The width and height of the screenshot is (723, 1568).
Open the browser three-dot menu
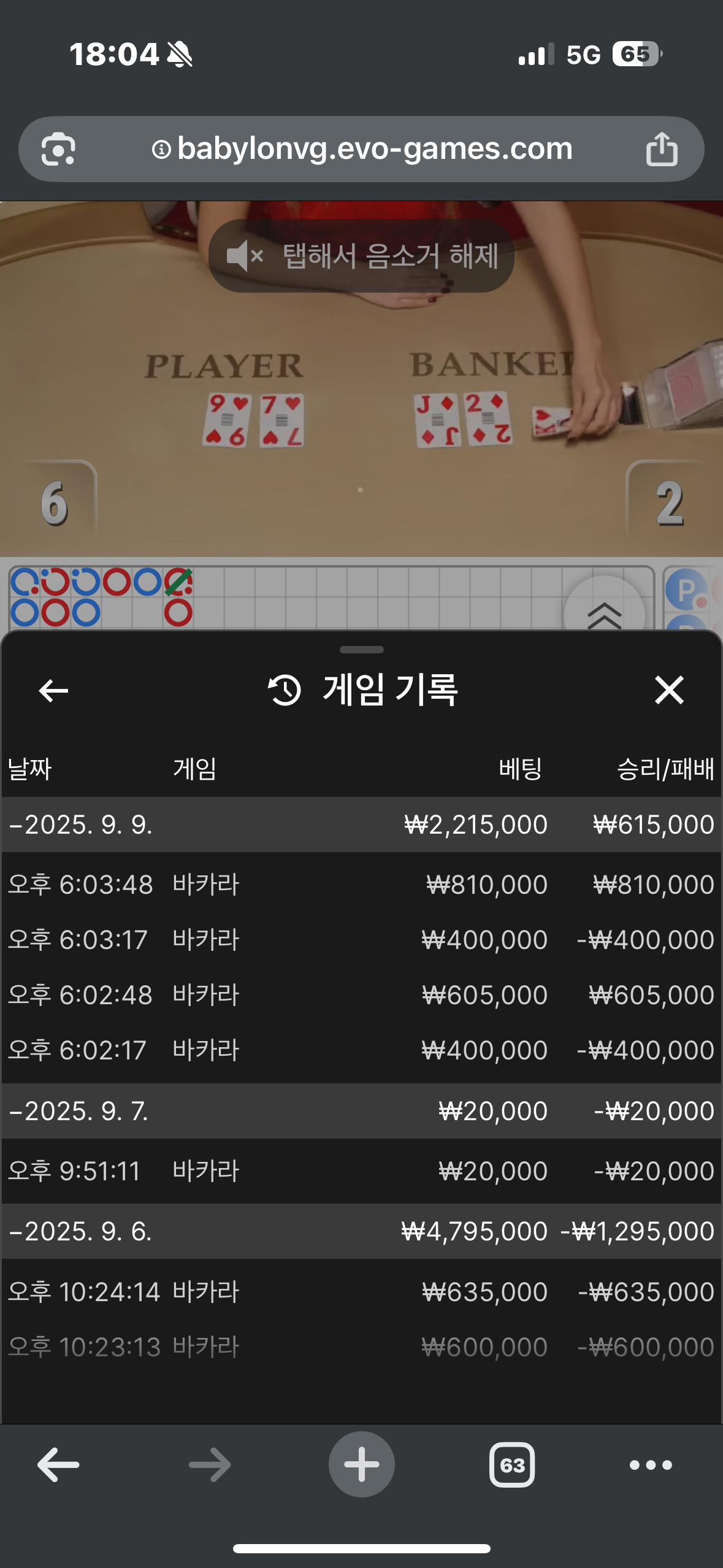tap(651, 1465)
